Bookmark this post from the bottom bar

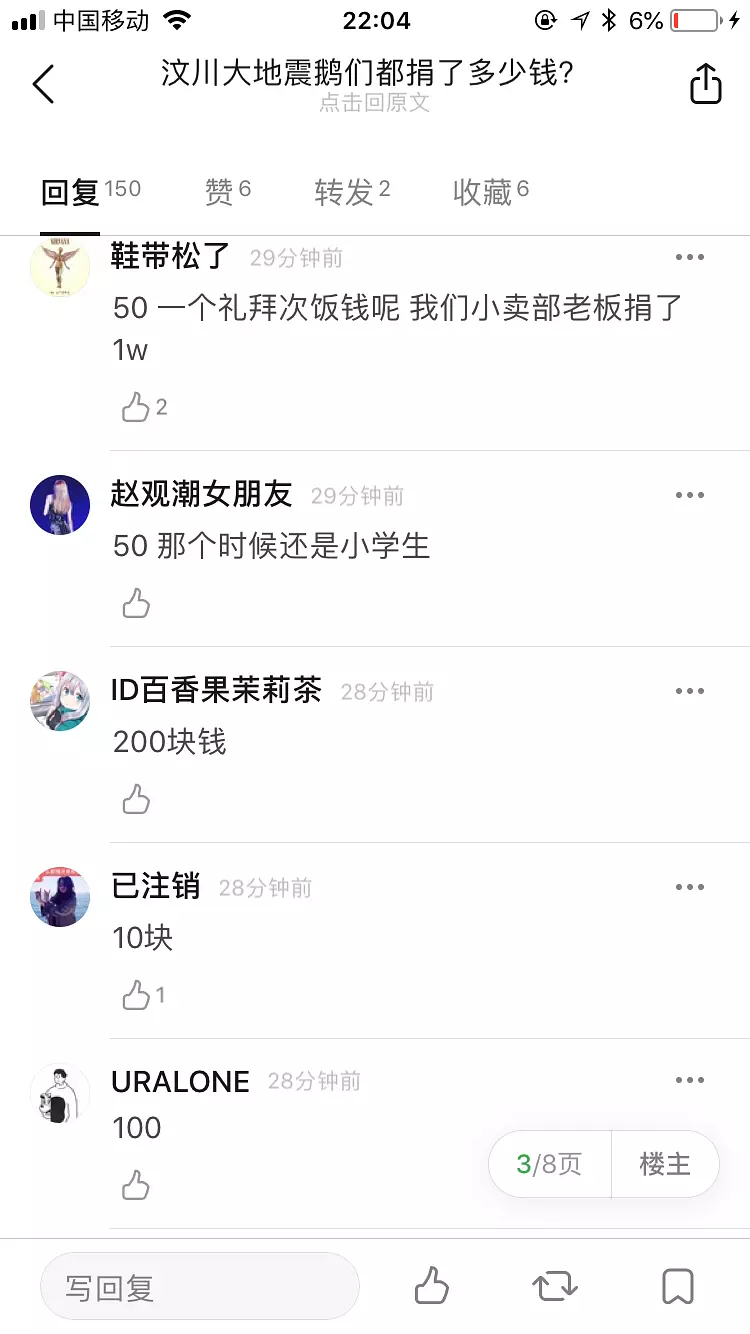tap(678, 1286)
